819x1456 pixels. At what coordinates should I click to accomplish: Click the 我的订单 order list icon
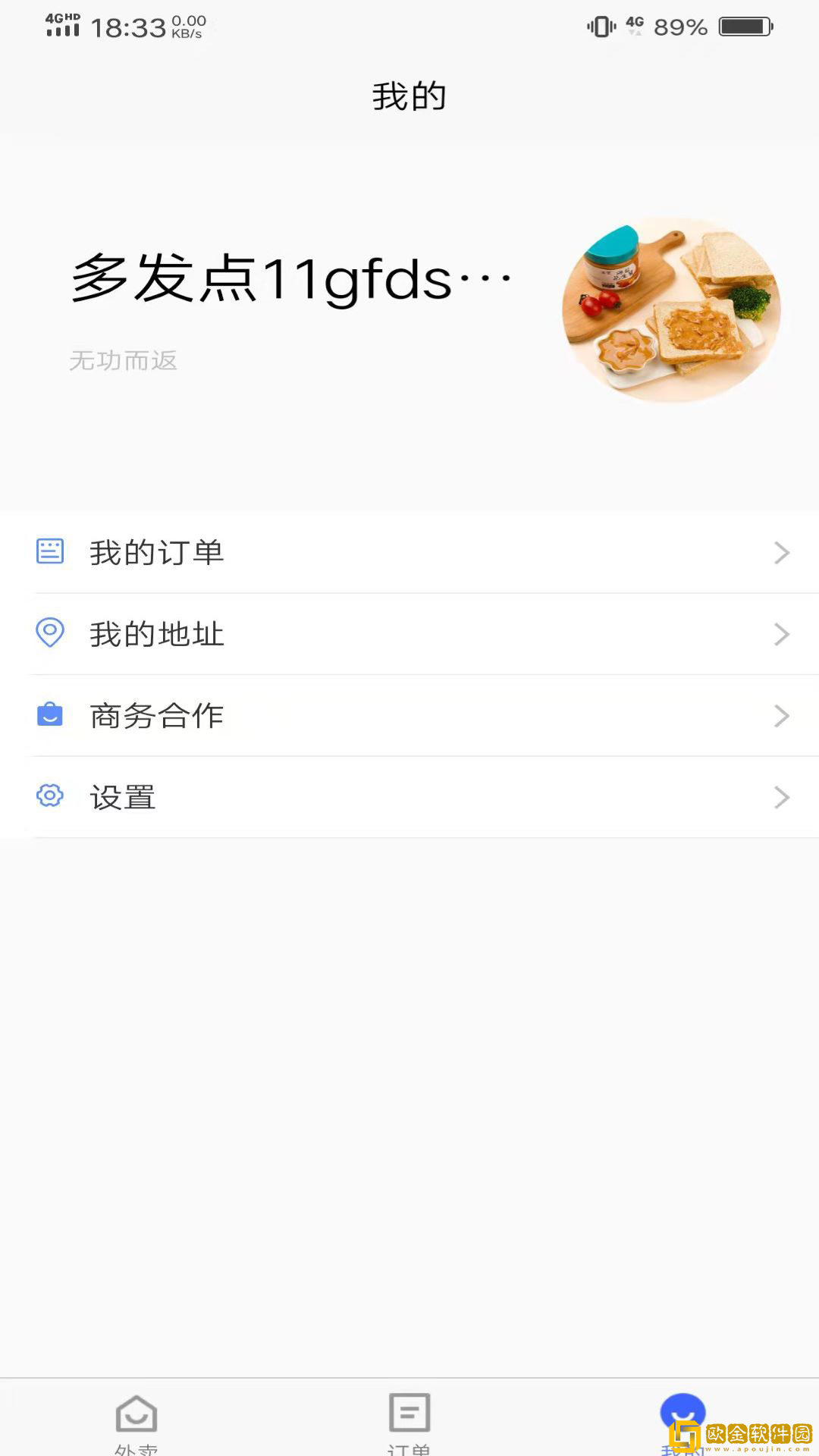[49, 553]
